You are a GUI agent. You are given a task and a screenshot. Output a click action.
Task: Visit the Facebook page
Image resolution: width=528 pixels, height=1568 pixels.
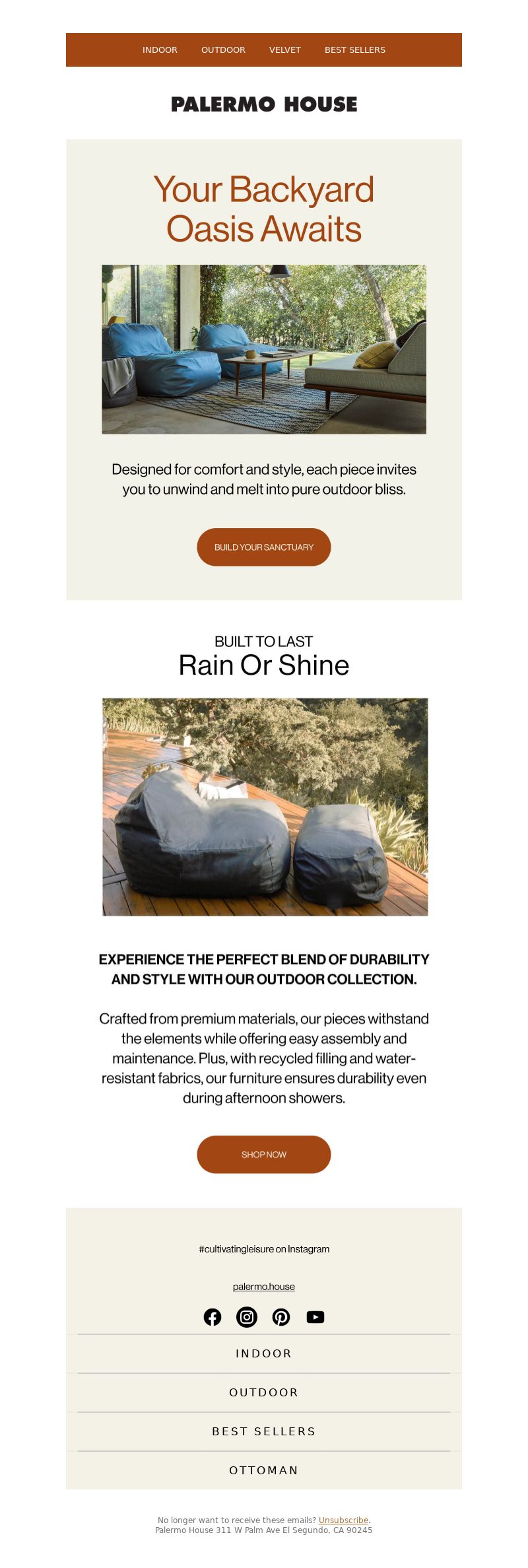pos(213,1317)
